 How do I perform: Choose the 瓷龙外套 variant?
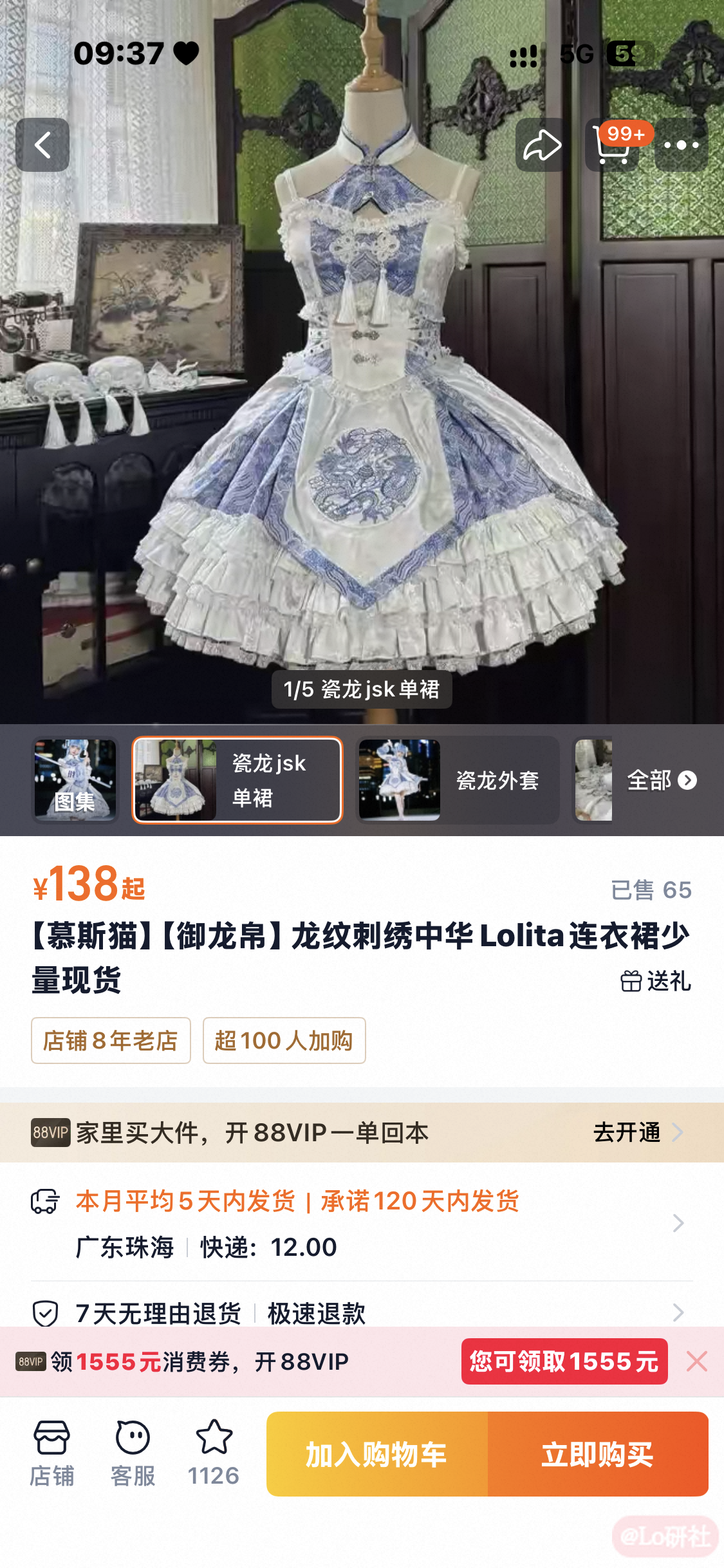(x=458, y=779)
